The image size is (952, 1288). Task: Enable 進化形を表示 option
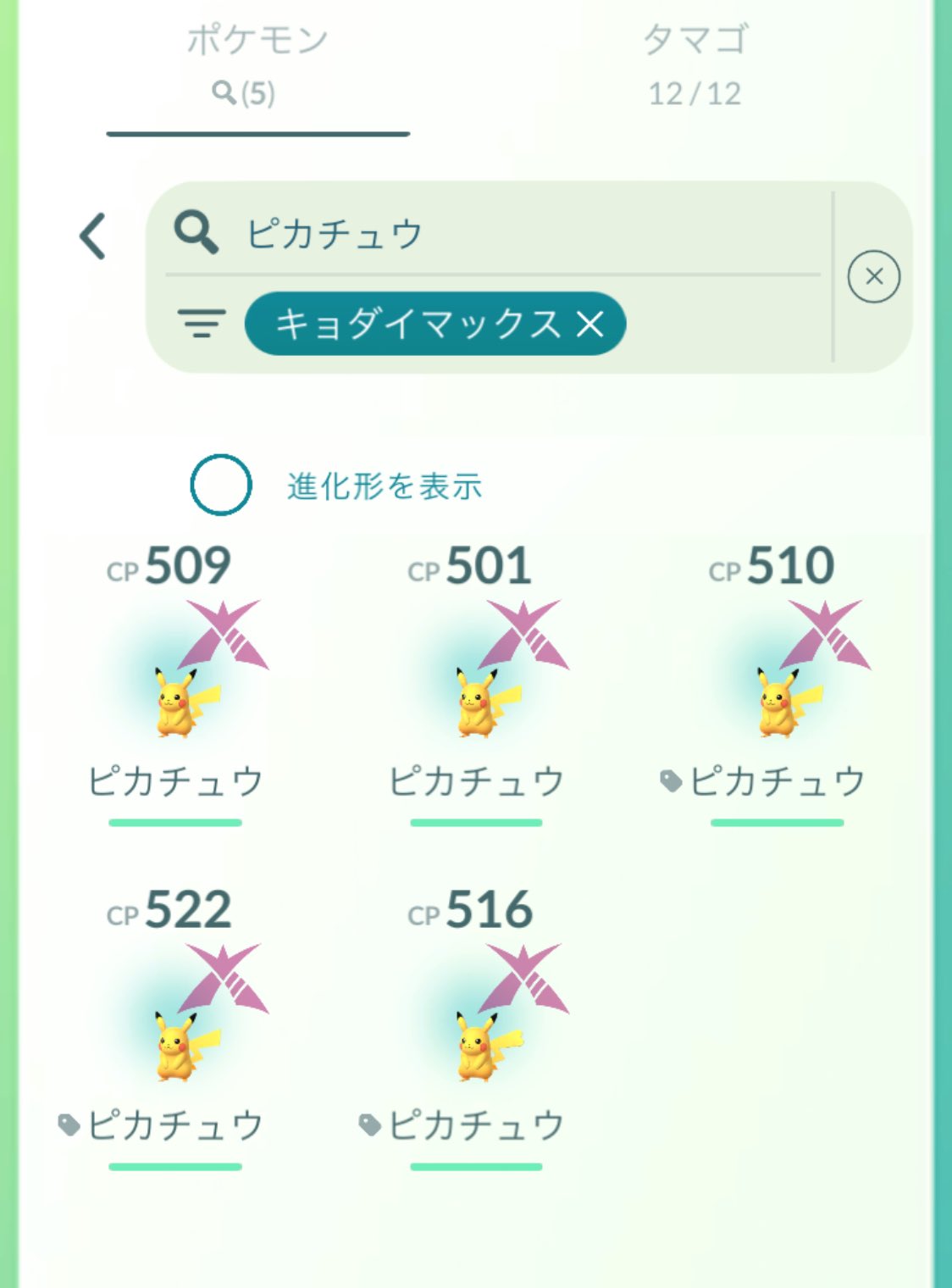tap(221, 485)
